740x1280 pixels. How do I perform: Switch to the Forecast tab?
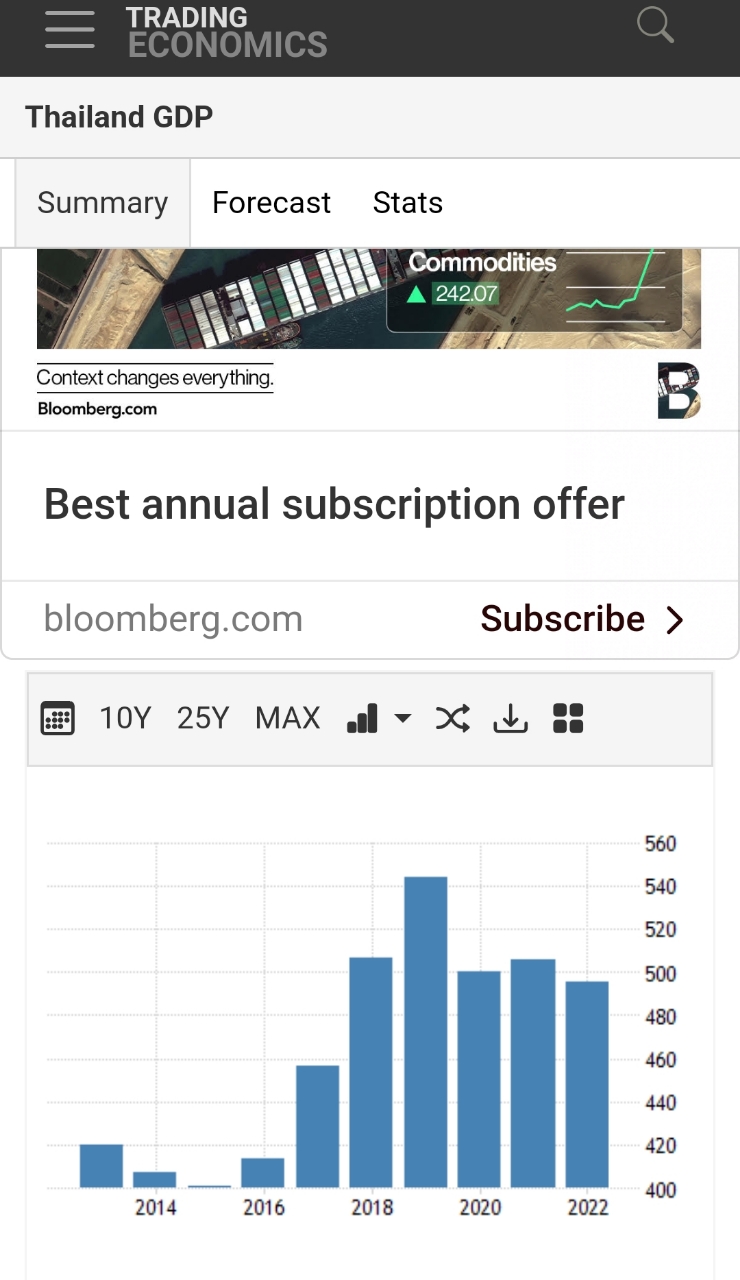(271, 203)
